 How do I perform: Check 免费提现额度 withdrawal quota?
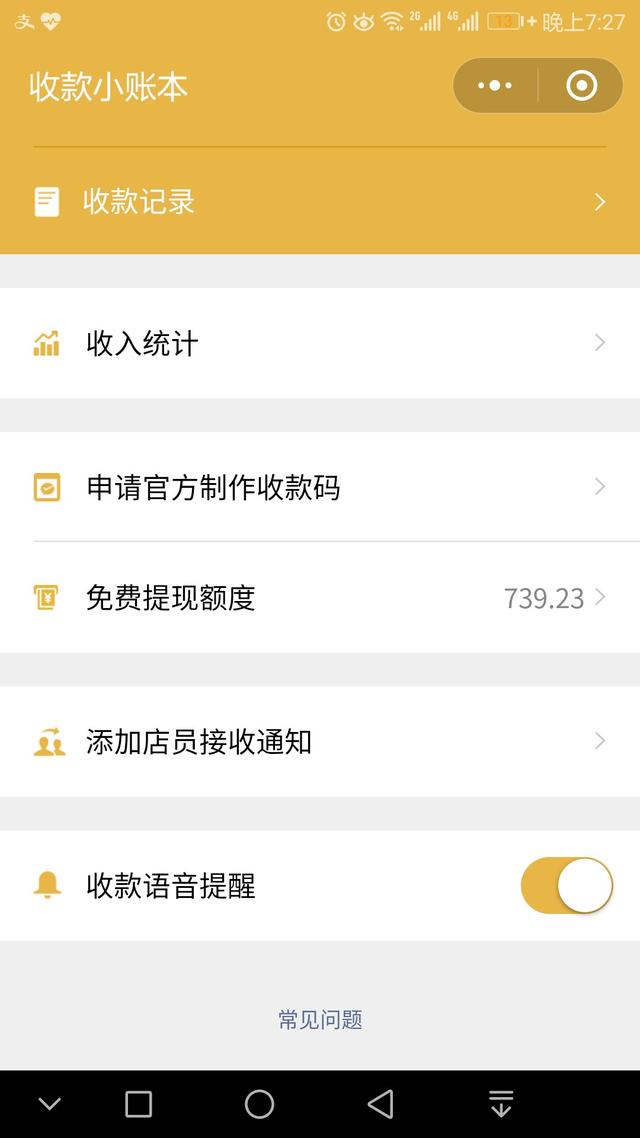tap(320, 598)
